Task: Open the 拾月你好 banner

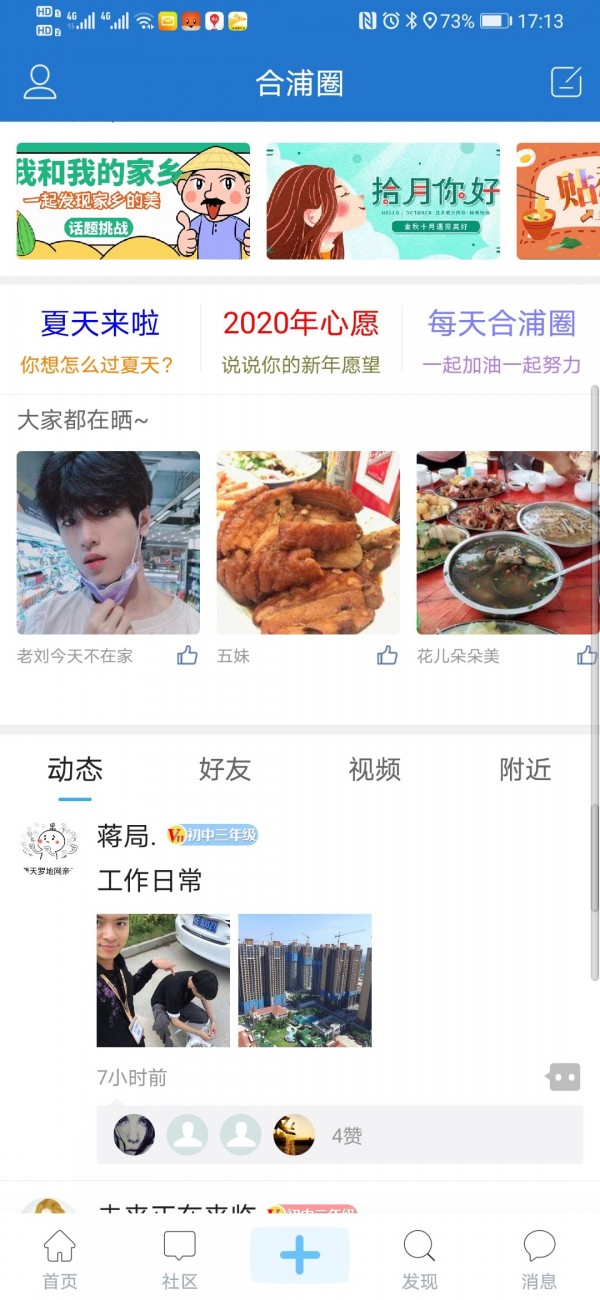Action: tap(383, 201)
